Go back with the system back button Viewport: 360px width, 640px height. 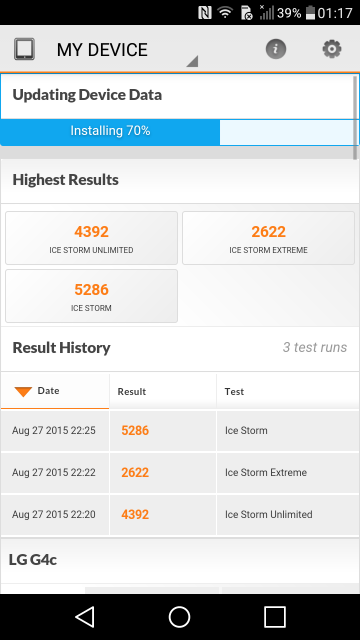pyautogui.click(x=85, y=616)
